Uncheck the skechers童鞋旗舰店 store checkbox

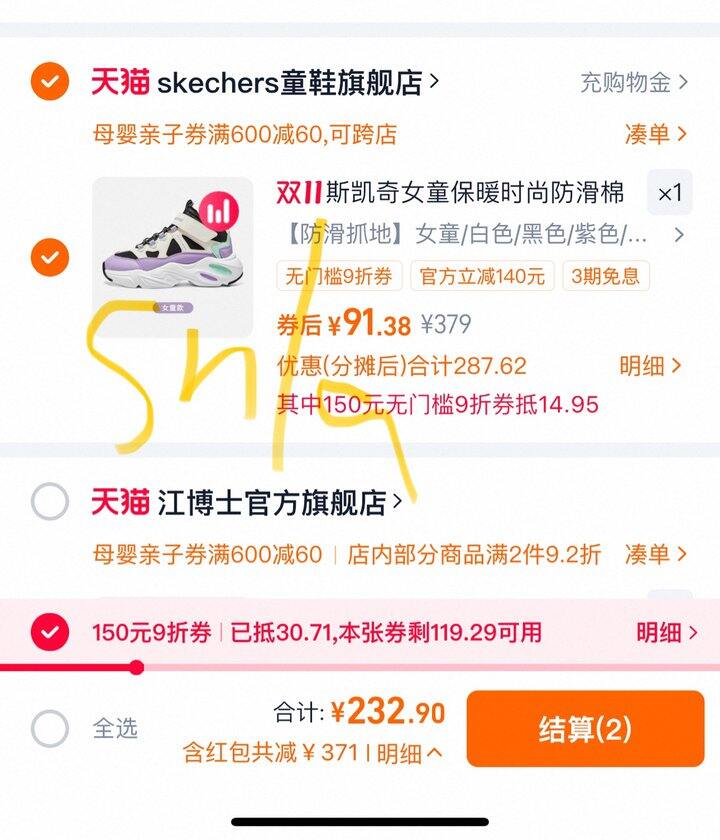[x=49, y=81]
